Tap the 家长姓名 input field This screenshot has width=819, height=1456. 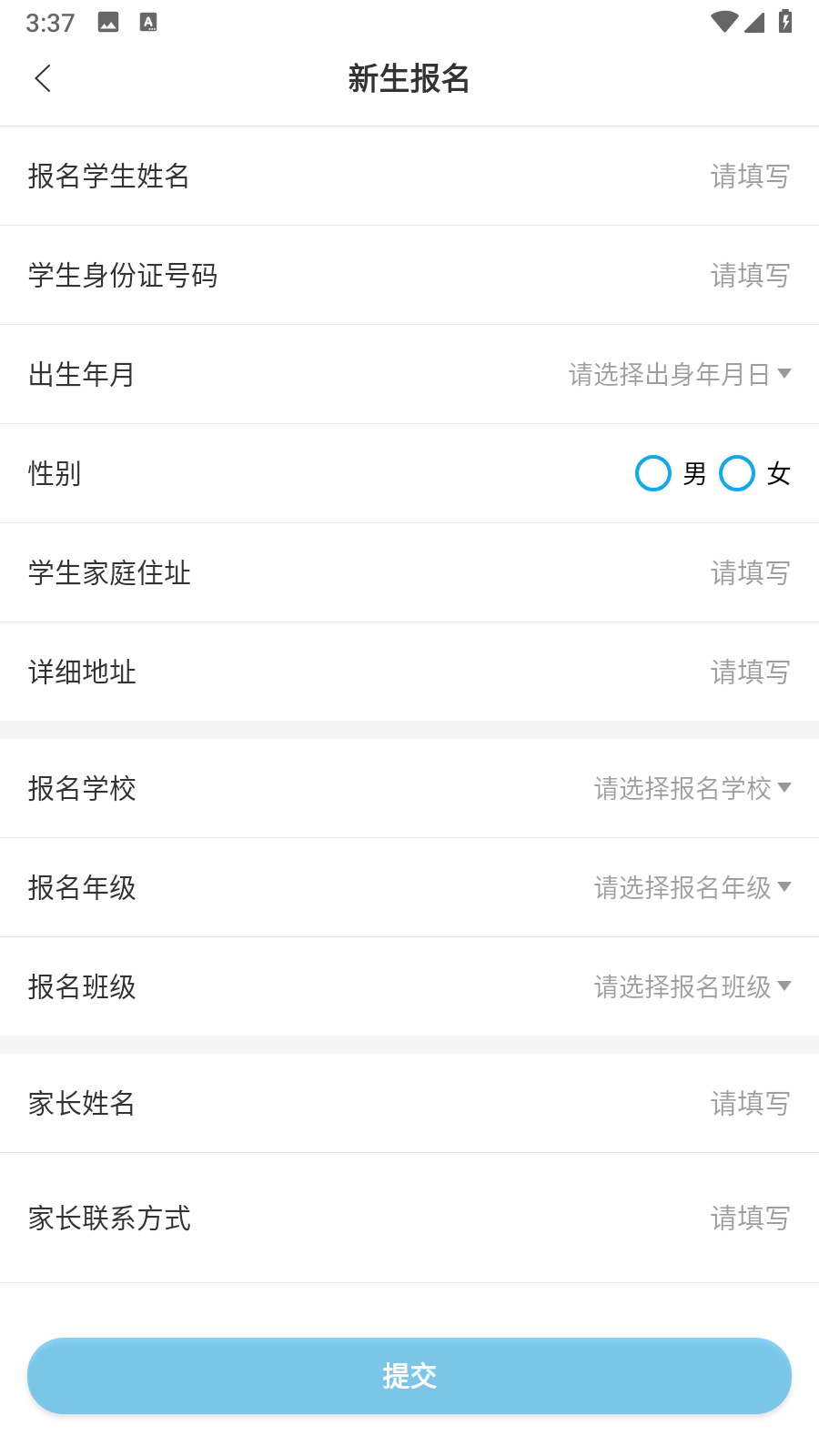point(749,1104)
